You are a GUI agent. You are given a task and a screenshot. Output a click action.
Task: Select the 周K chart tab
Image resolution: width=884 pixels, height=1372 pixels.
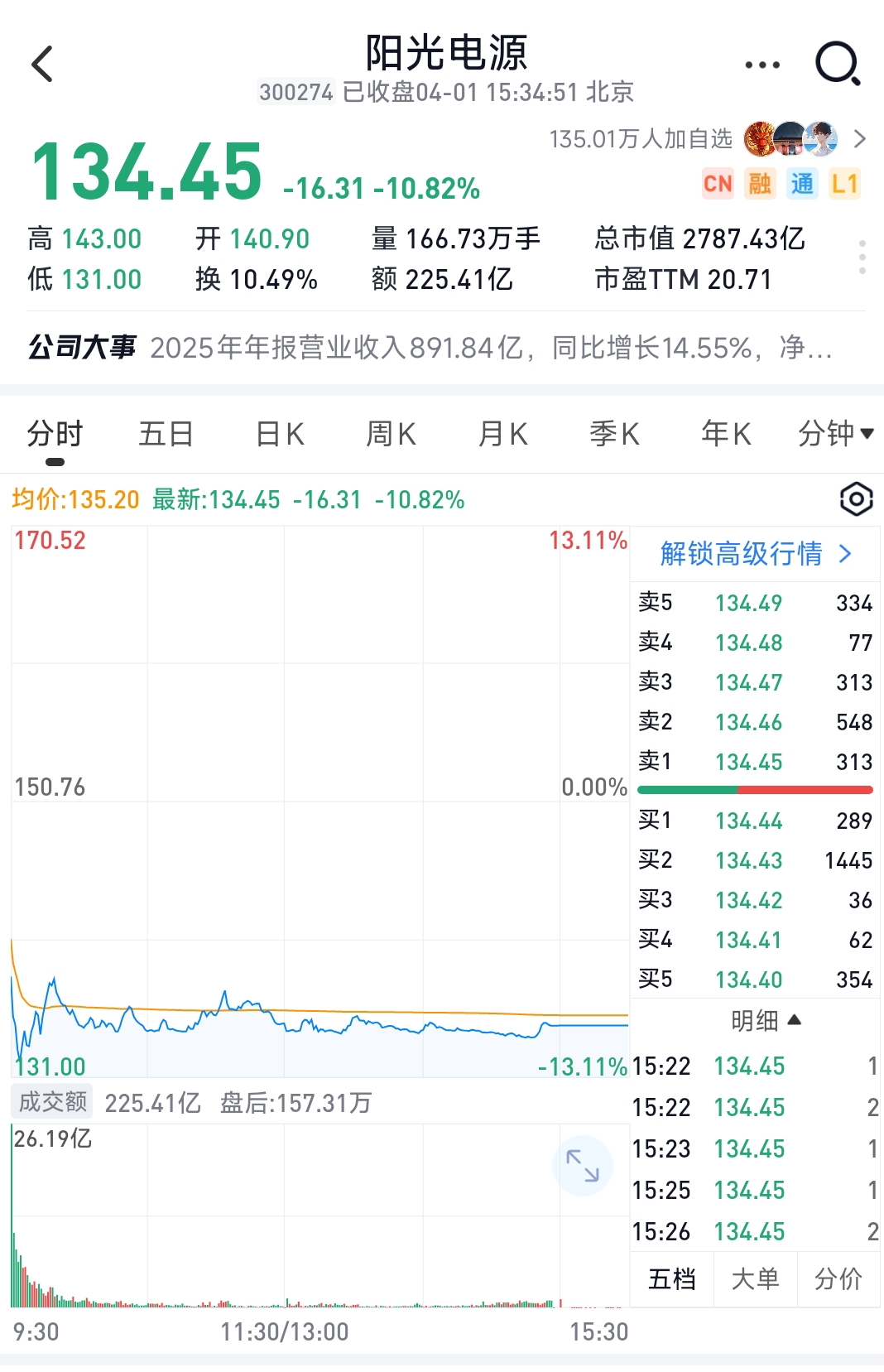click(x=391, y=434)
